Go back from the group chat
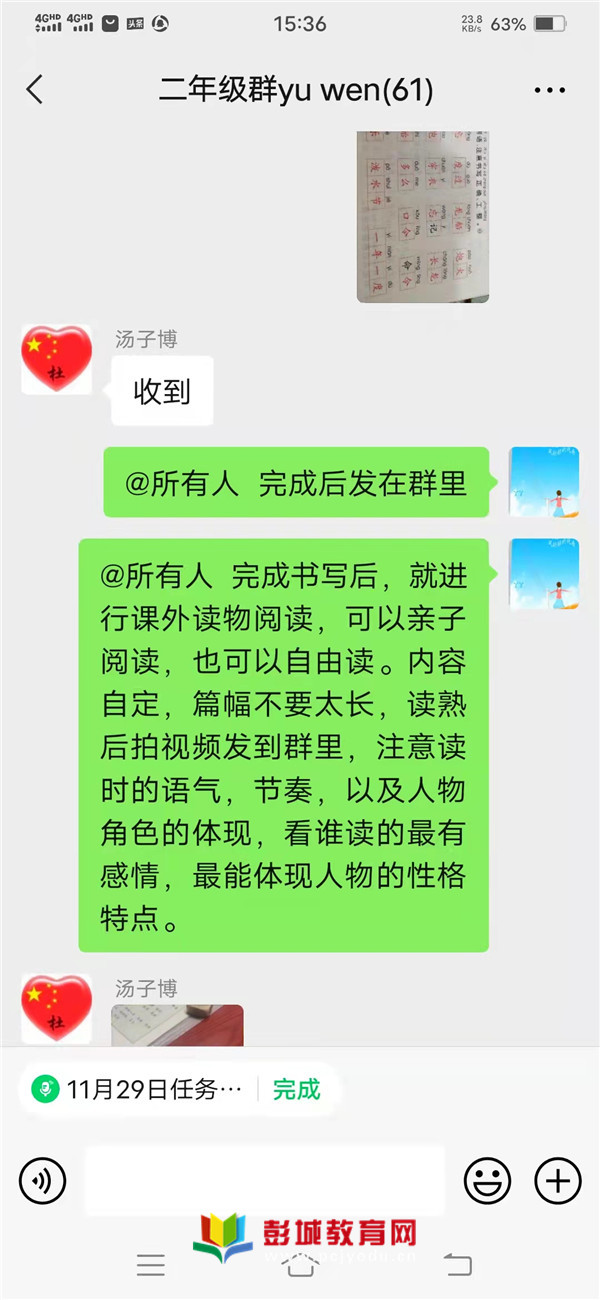Screen dimensions: 600x1300 pos(35,90)
